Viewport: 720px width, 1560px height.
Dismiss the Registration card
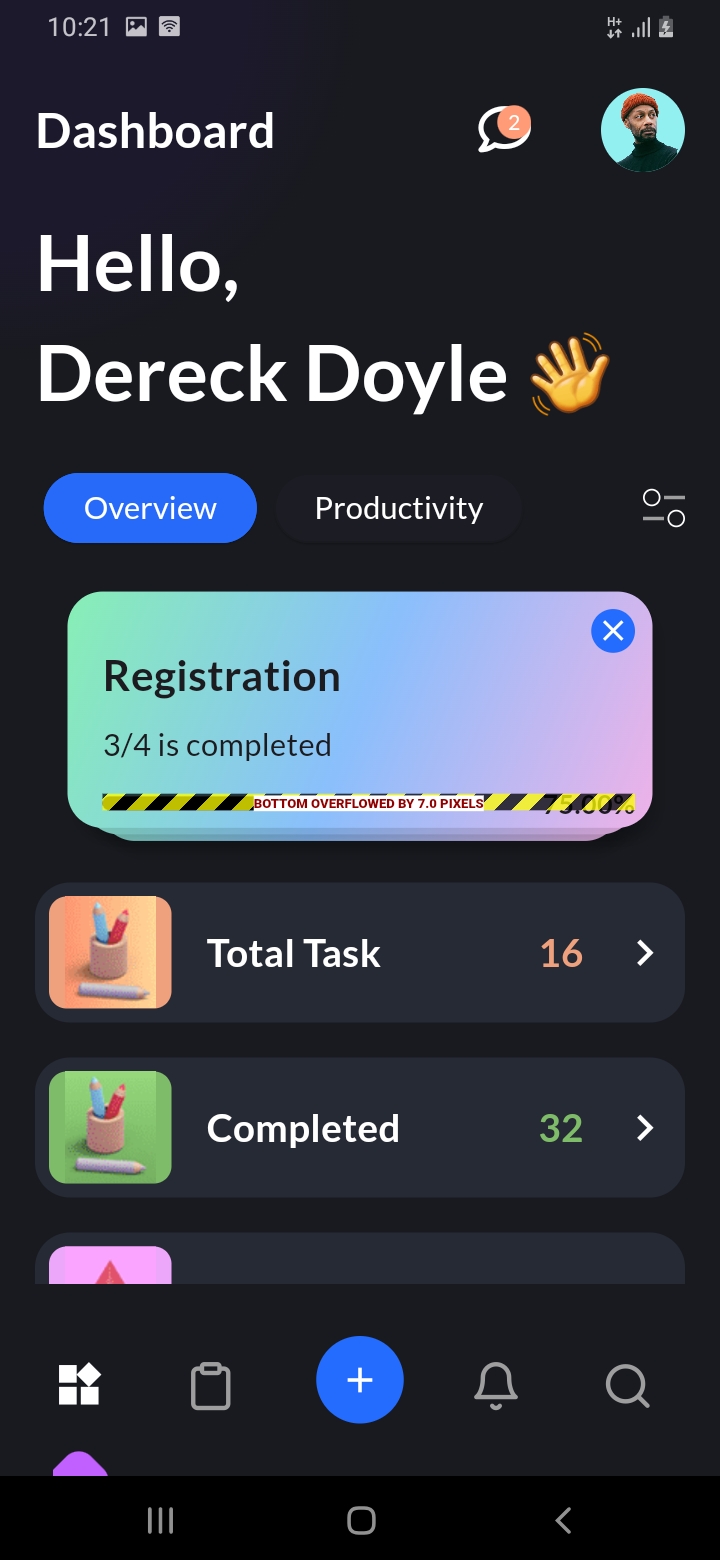613,631
